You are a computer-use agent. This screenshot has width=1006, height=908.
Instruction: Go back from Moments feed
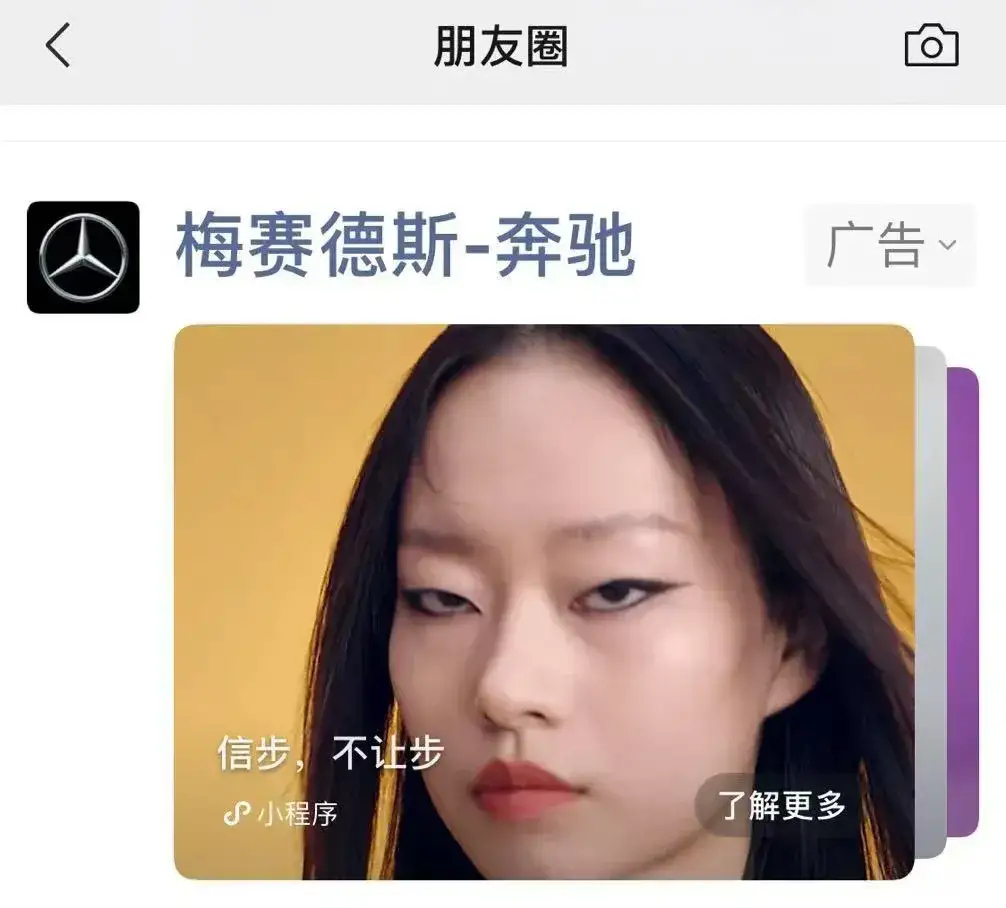tap(58, 47)
